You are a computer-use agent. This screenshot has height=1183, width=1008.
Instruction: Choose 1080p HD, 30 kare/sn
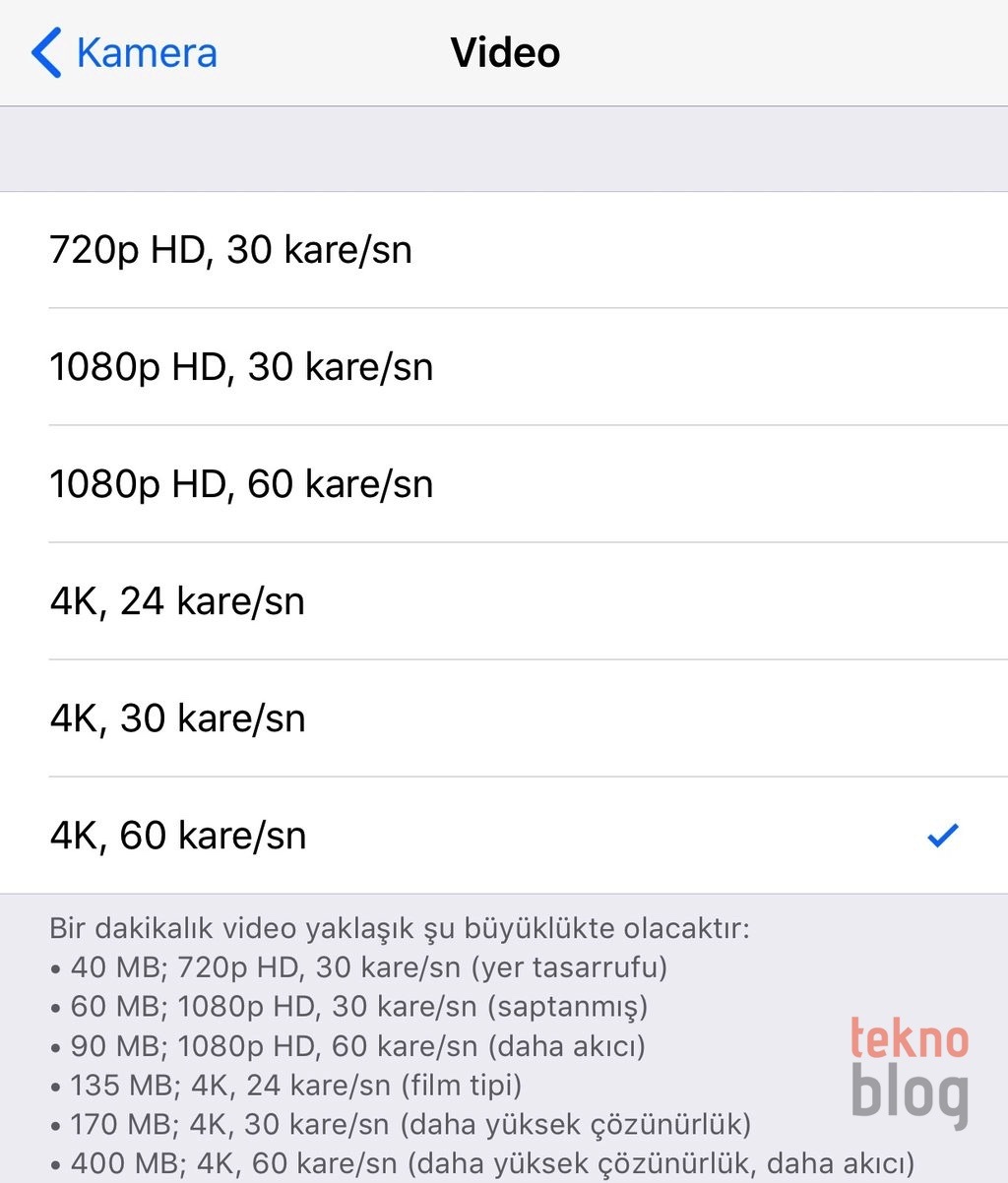pyautogui.click(x=241, y=367)
